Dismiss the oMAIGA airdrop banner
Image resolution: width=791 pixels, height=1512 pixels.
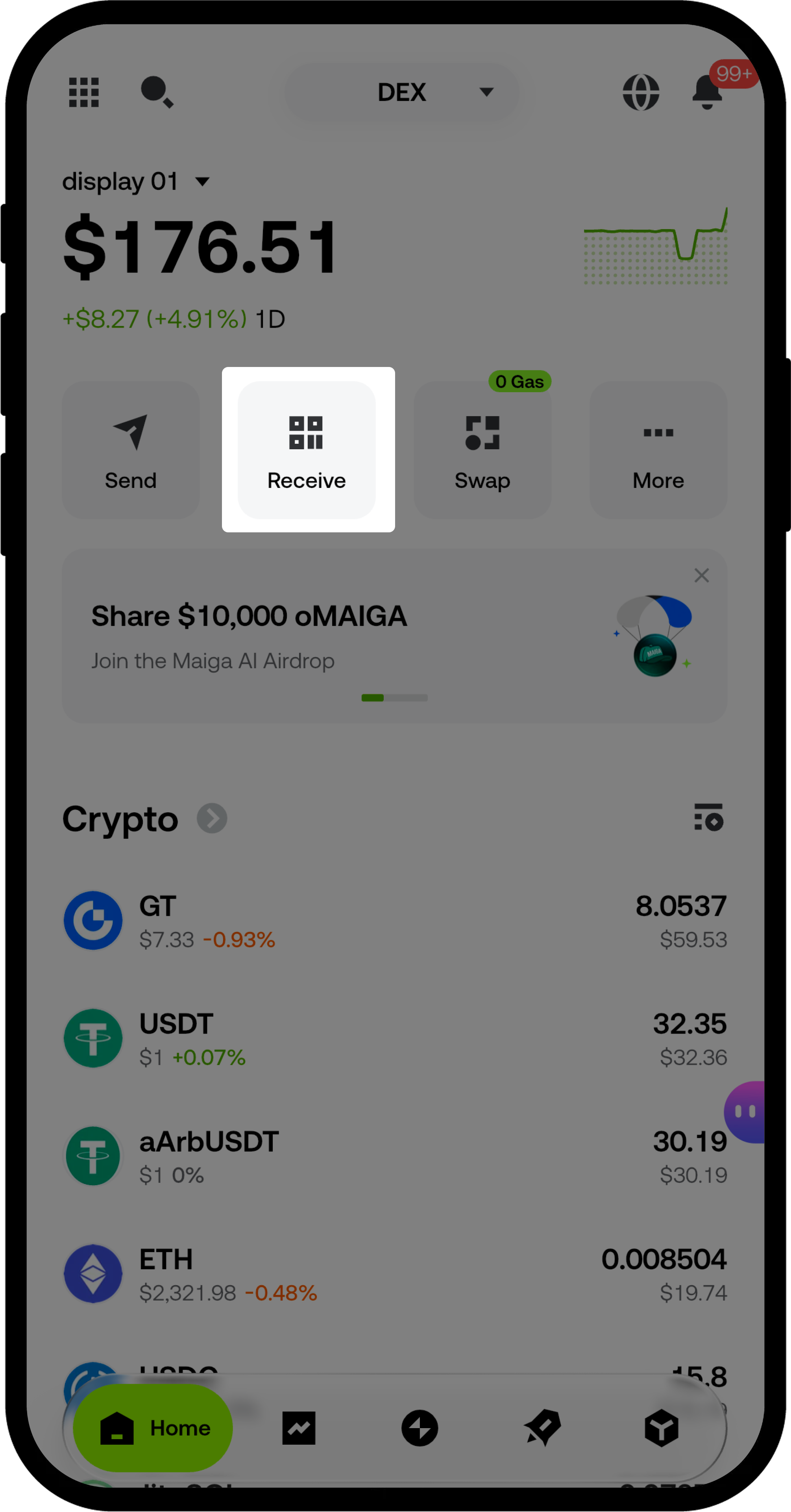[701, 575]
